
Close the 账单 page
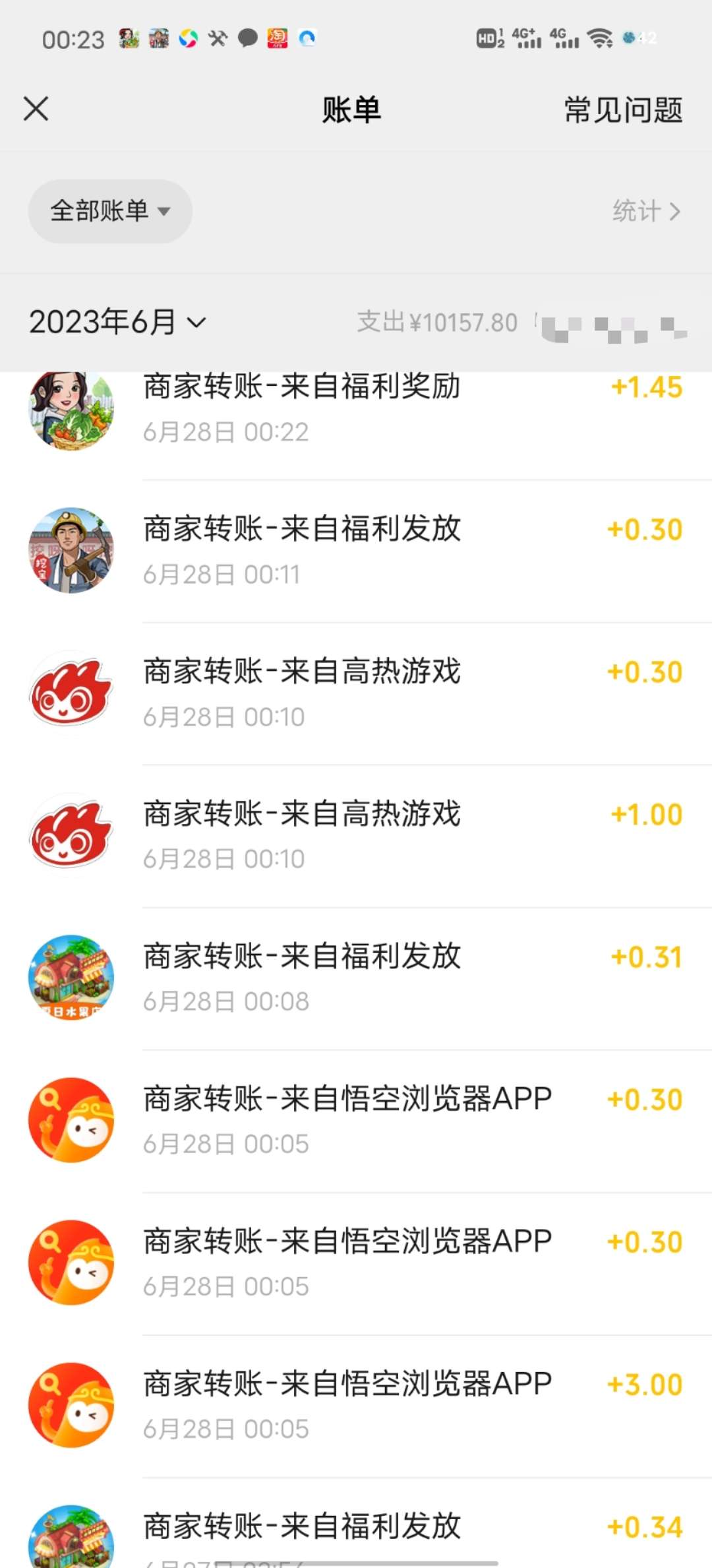click(36, 109)
